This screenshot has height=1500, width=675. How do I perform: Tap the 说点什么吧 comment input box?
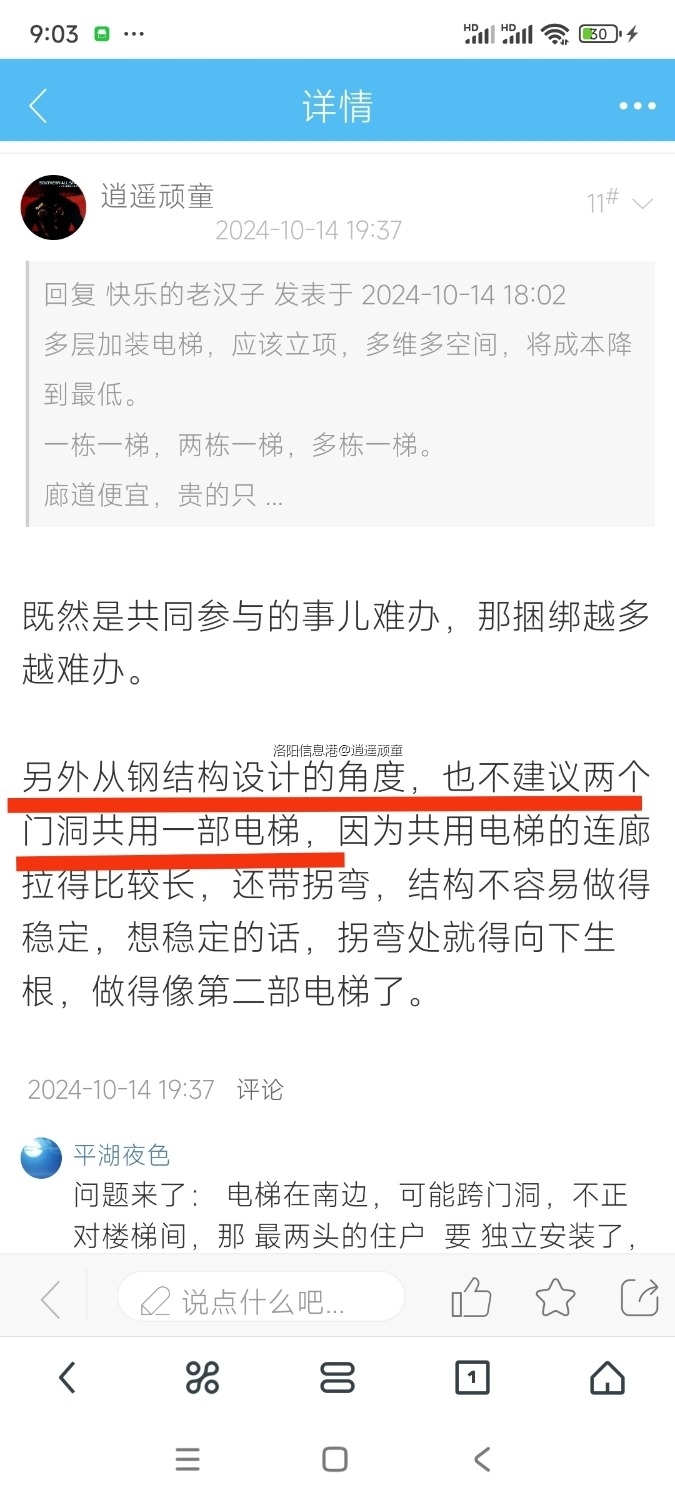[x=262, y=1301]
